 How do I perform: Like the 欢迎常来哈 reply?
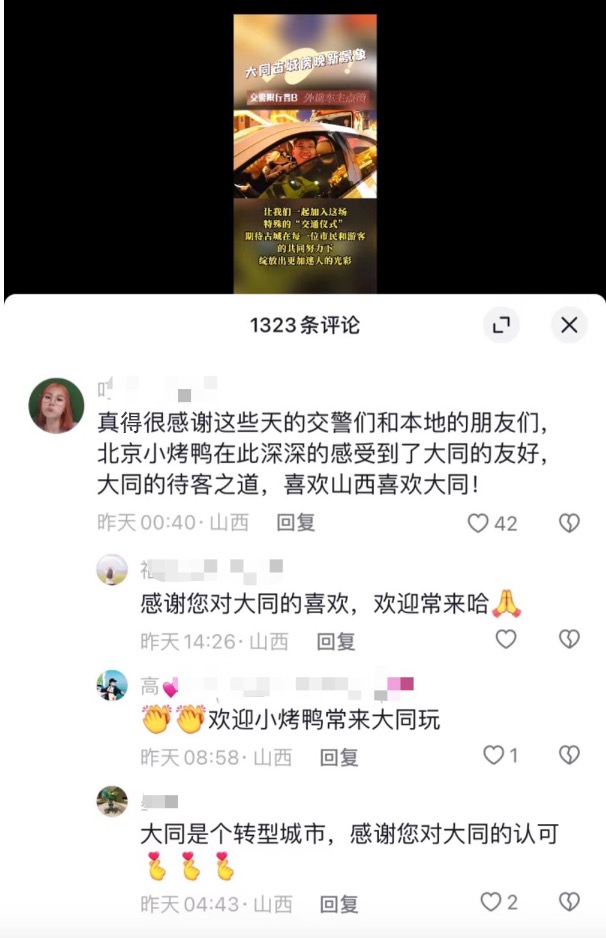506,640
